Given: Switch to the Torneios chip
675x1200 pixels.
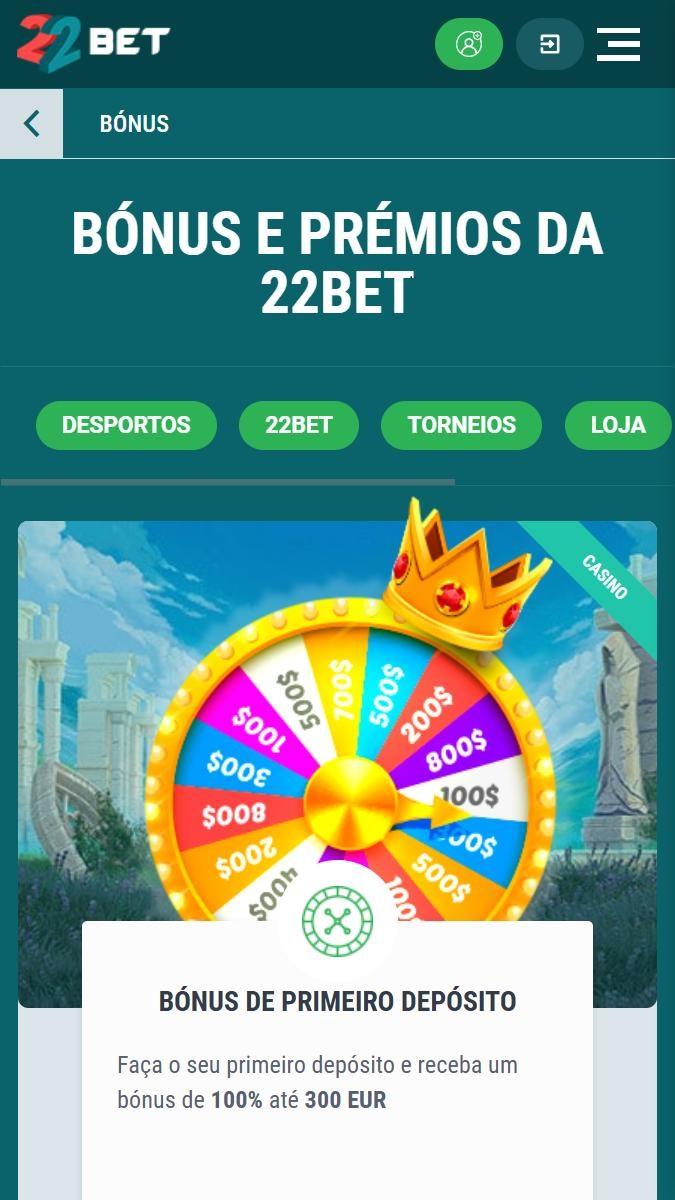Looking at the screenshot, I should [462, 425].
